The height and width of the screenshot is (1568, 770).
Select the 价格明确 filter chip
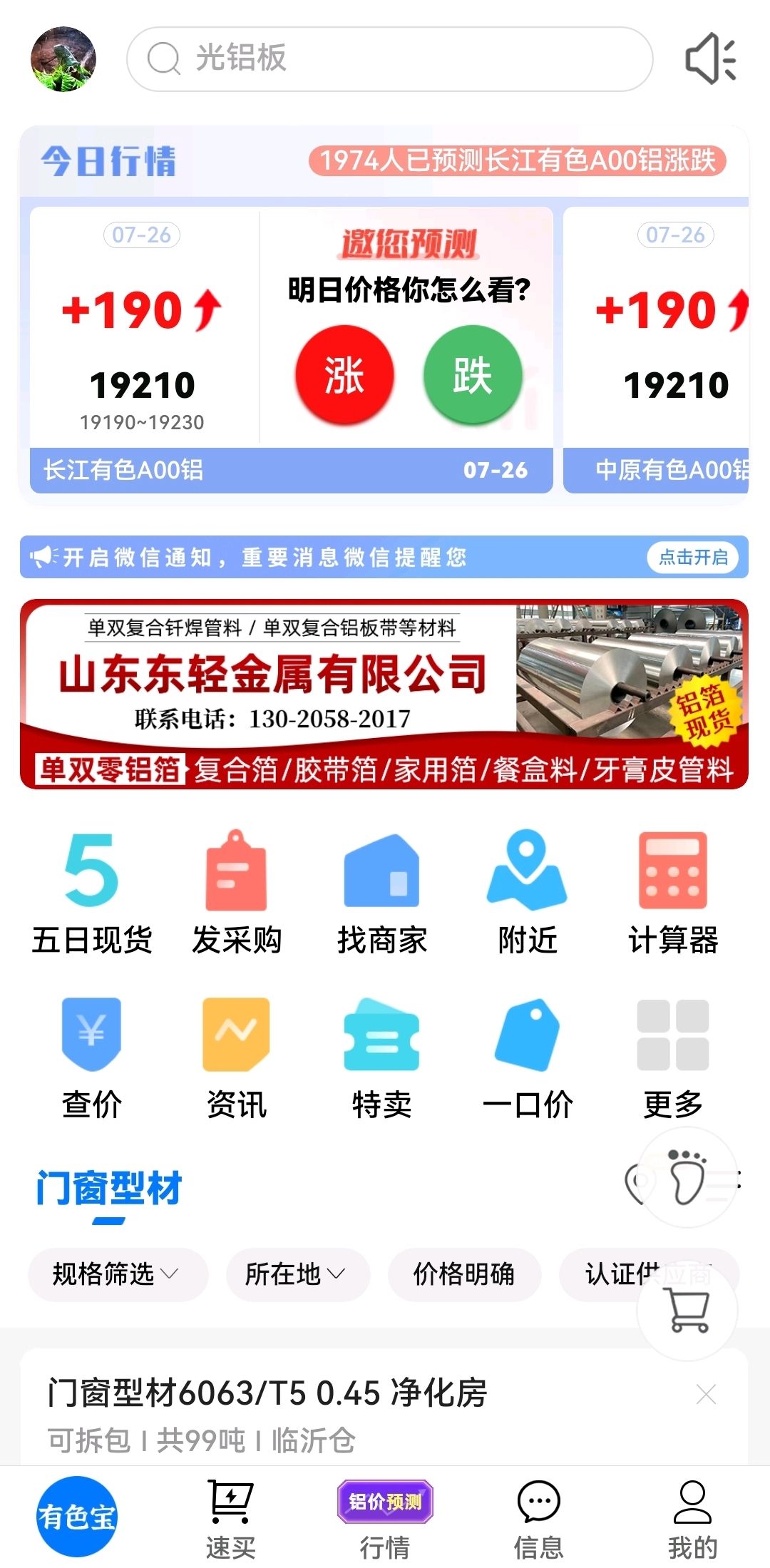(x=464, y=1274)
